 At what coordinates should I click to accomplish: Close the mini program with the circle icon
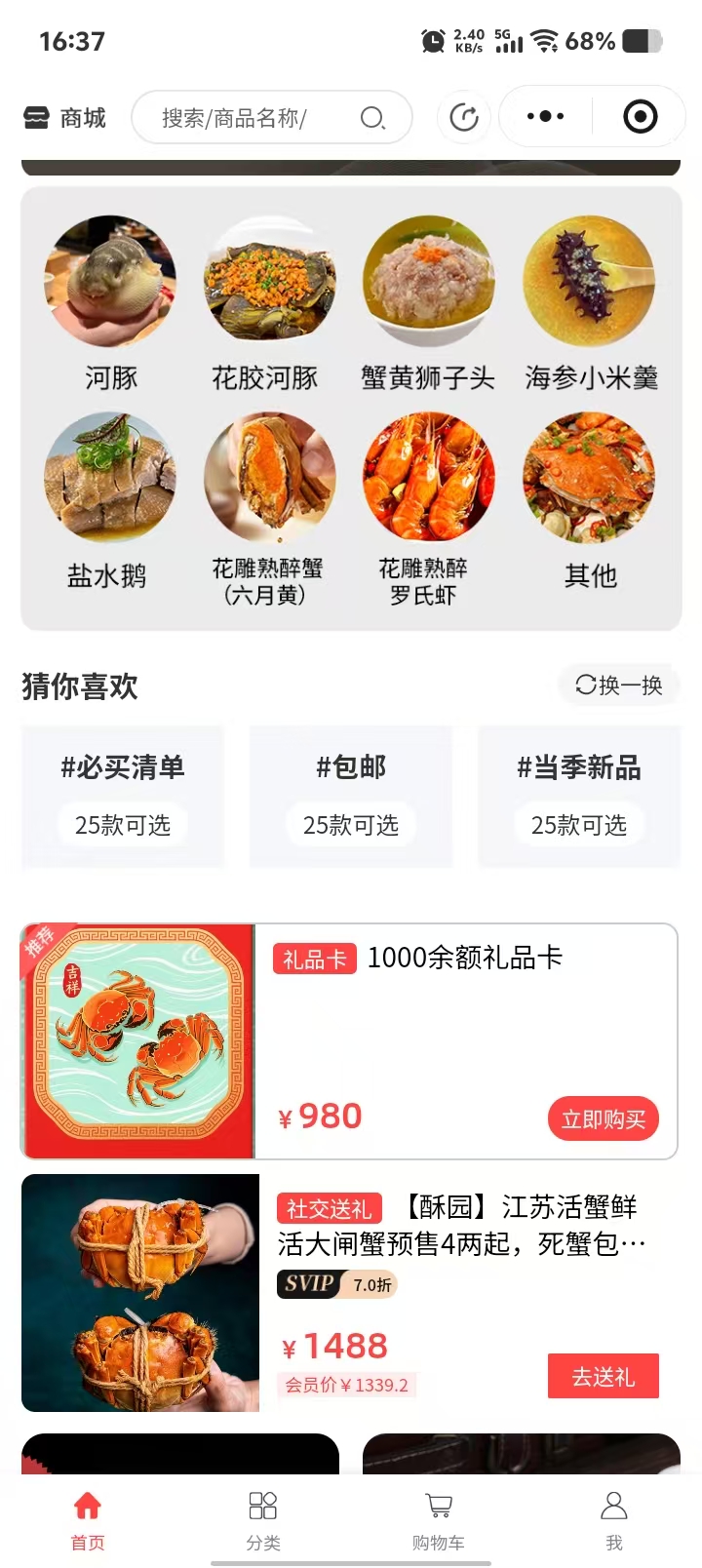pos(640,117)
